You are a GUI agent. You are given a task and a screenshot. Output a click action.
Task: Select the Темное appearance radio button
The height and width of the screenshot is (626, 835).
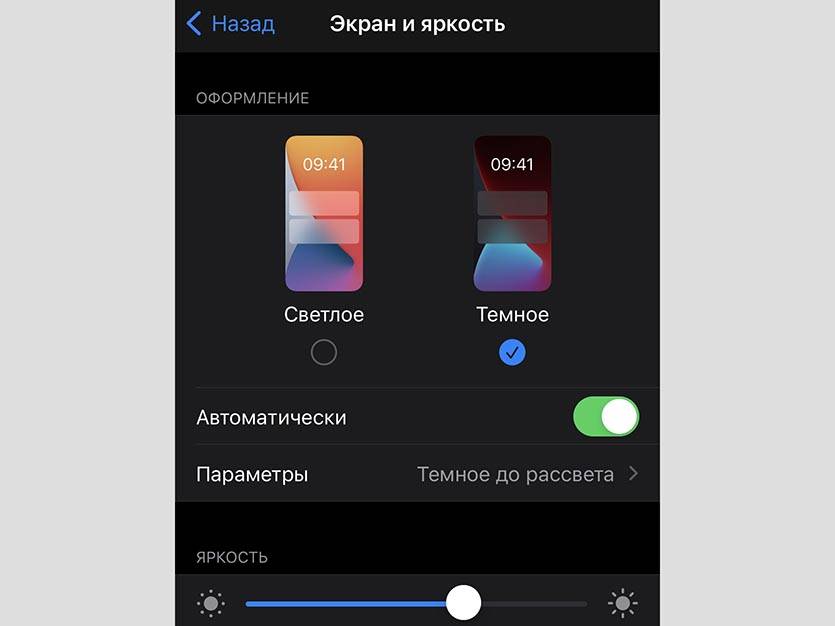point(512,352)
